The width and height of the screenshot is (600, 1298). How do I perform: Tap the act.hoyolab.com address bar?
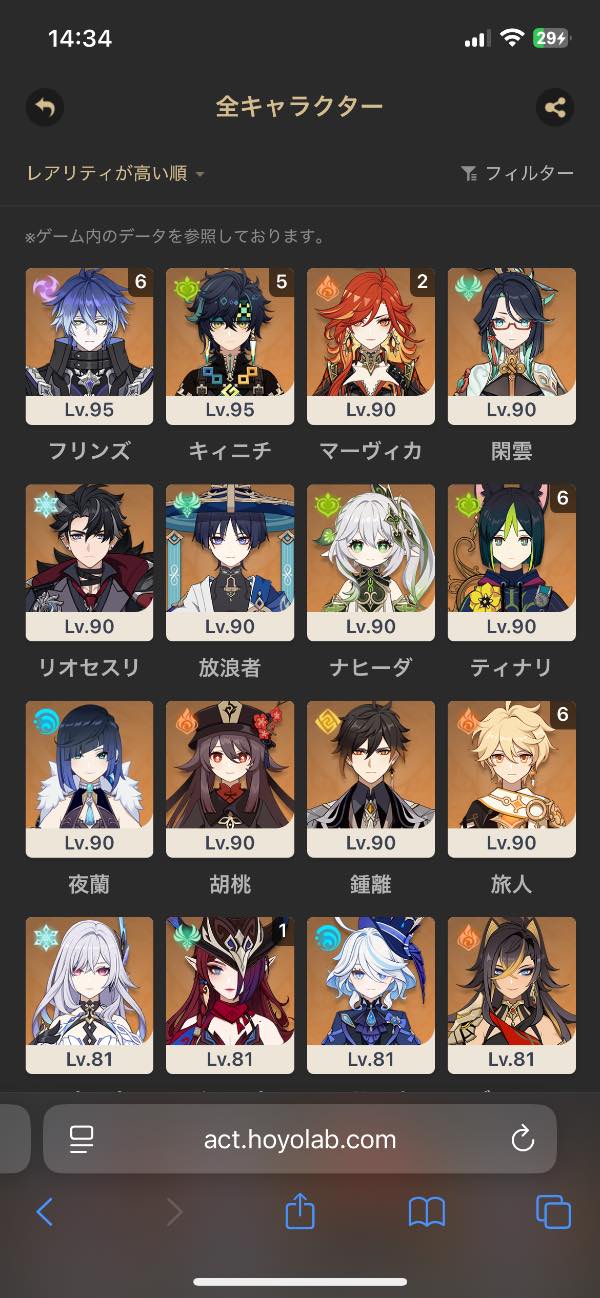300,1138
